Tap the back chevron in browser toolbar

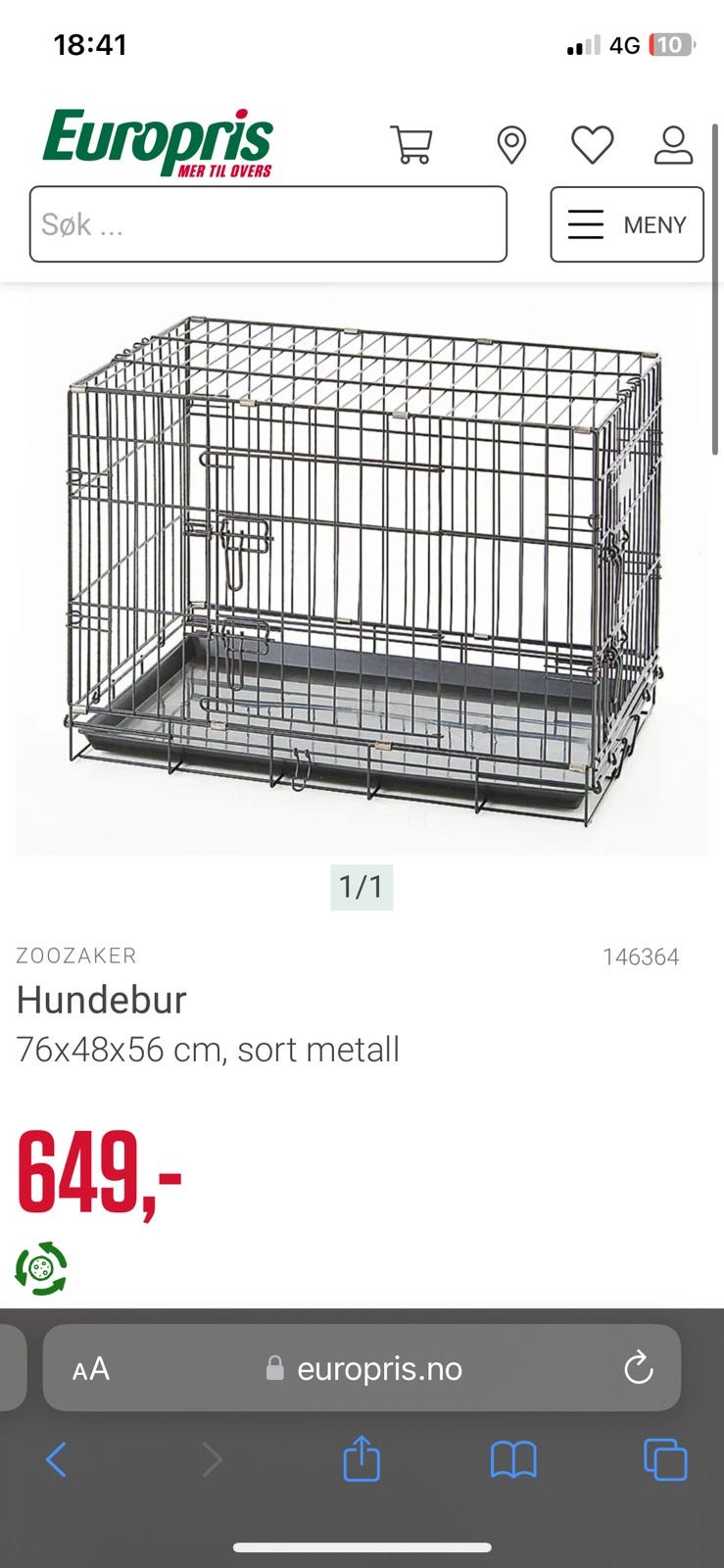coord(56,1460)
